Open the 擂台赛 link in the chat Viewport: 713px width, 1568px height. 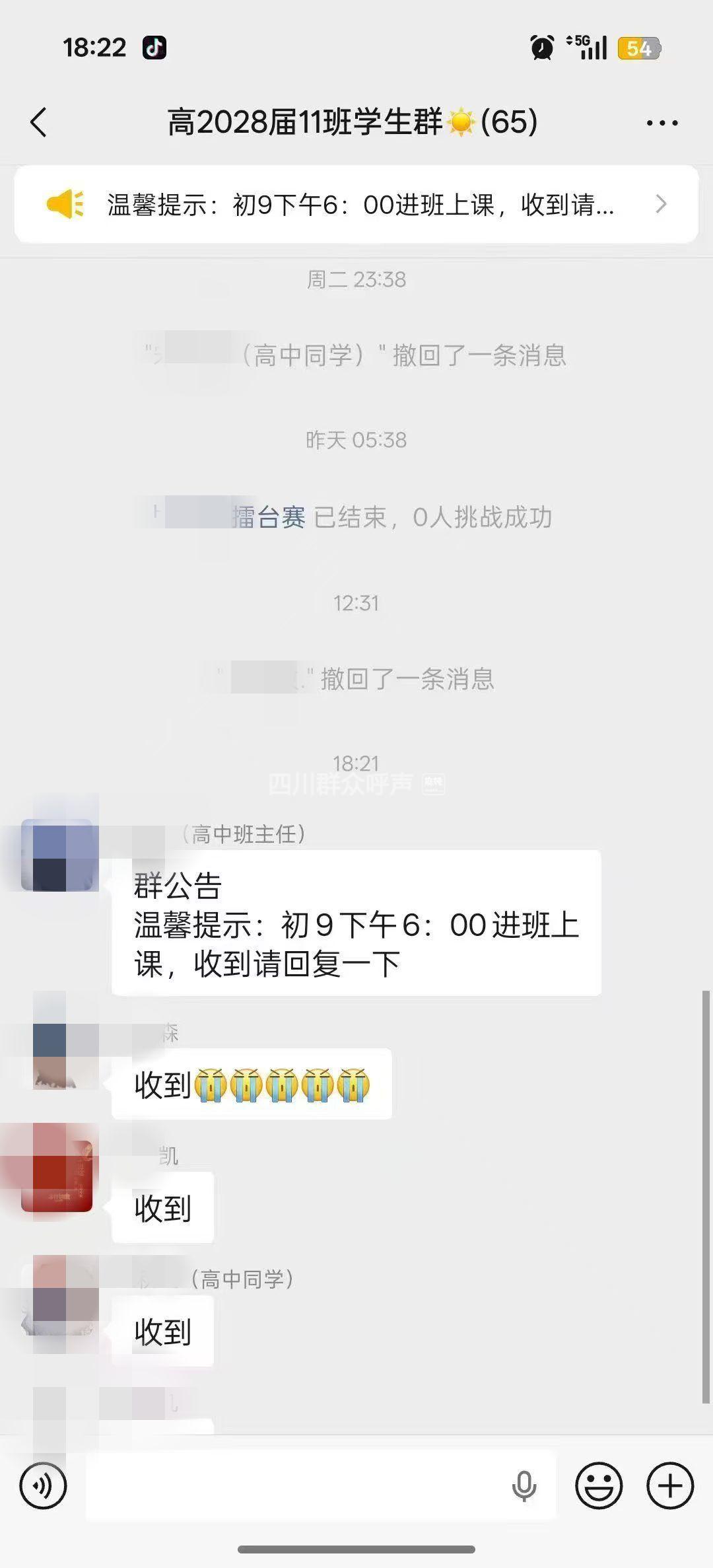(269, 517)
